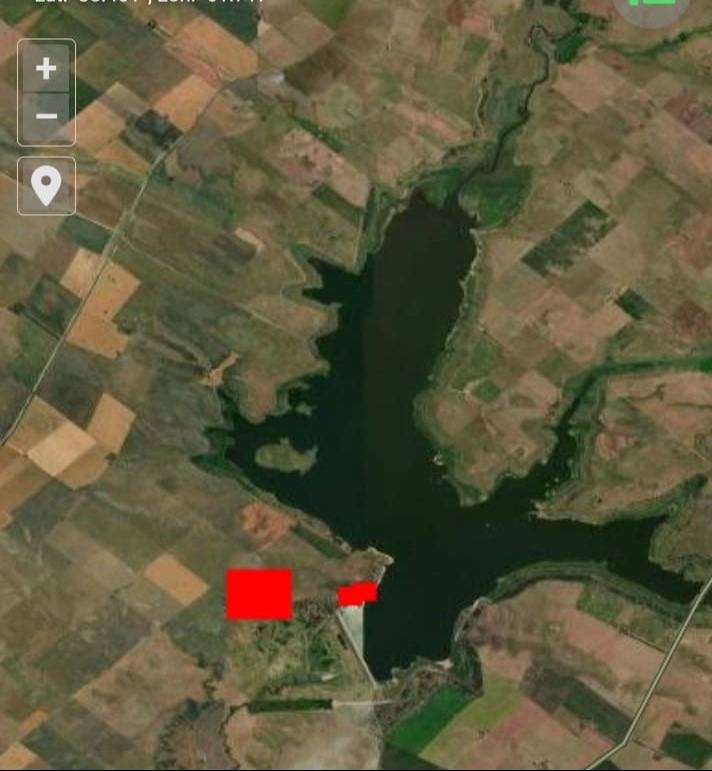Zoom out of the map
This screenshot has width=712, height=771.
[x=46, y=117]
